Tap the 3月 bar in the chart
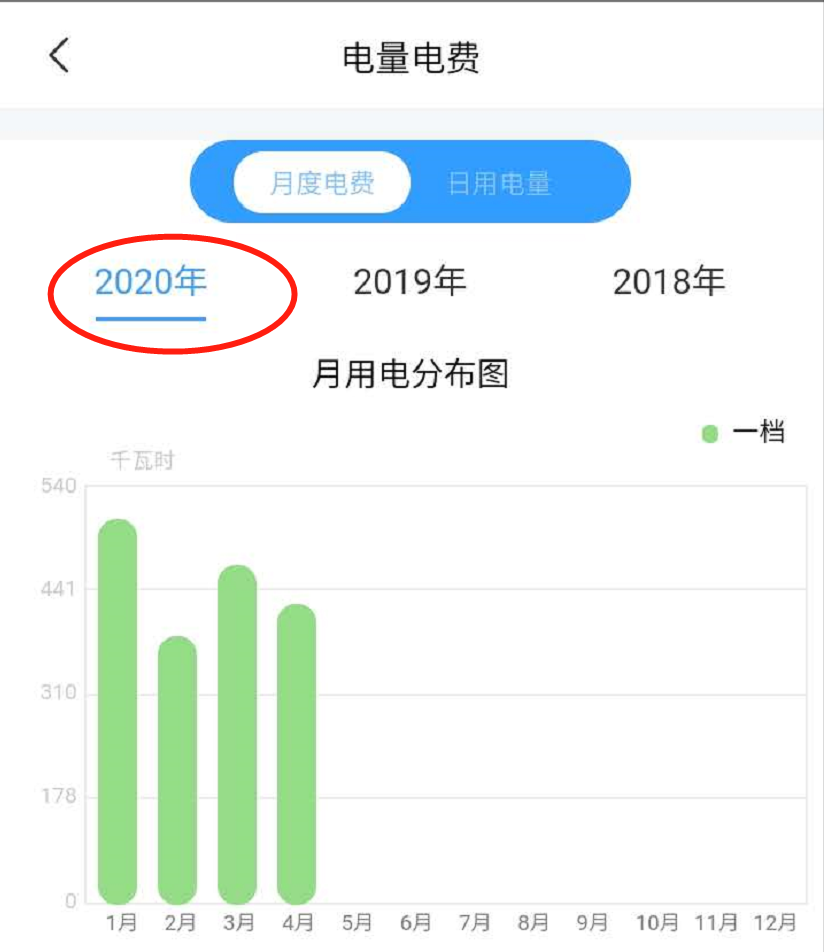Viewport: 824px width, 952px height. pyautogui.click(x=237, y=735)
